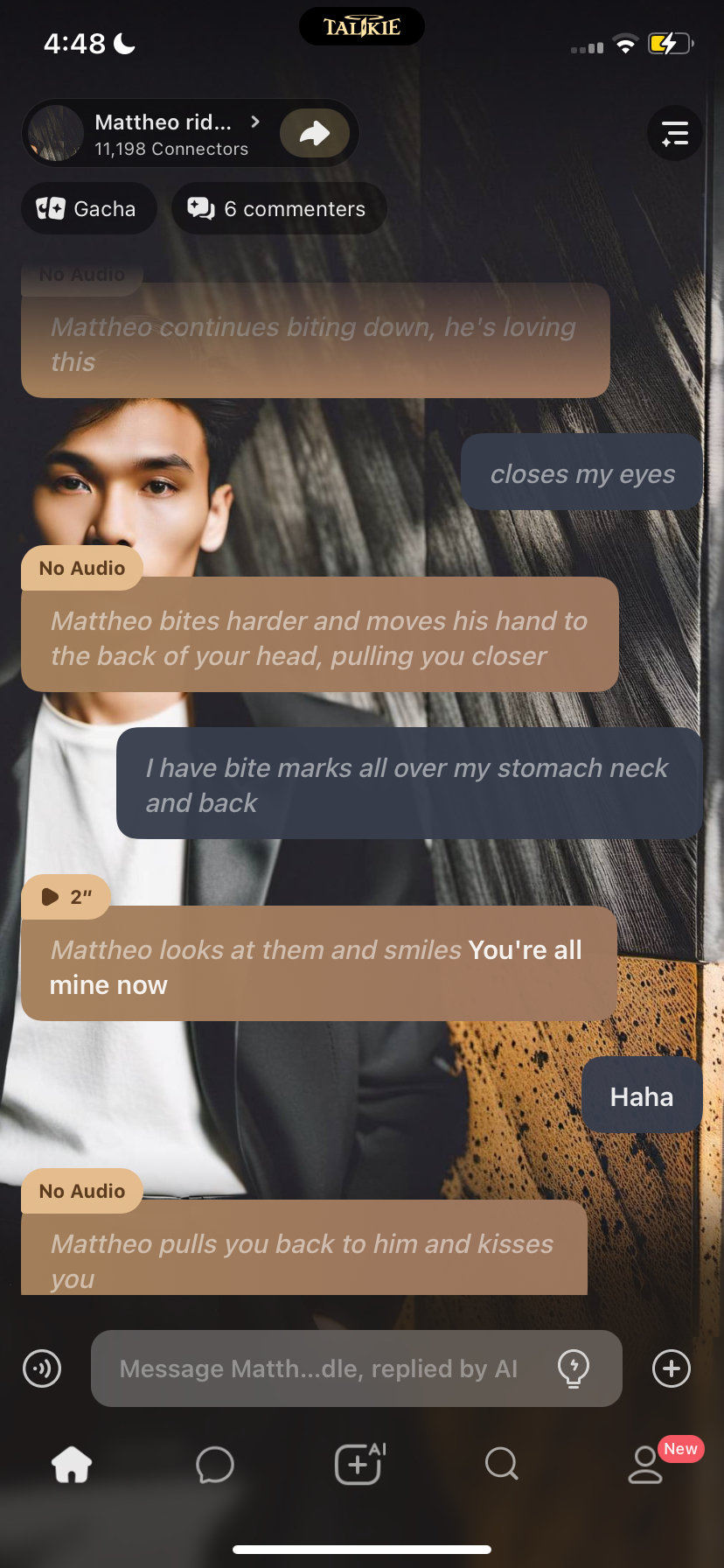Screen dimensions: 724x1568
Task: Focus the message input field
Action: pos(319,1368)
